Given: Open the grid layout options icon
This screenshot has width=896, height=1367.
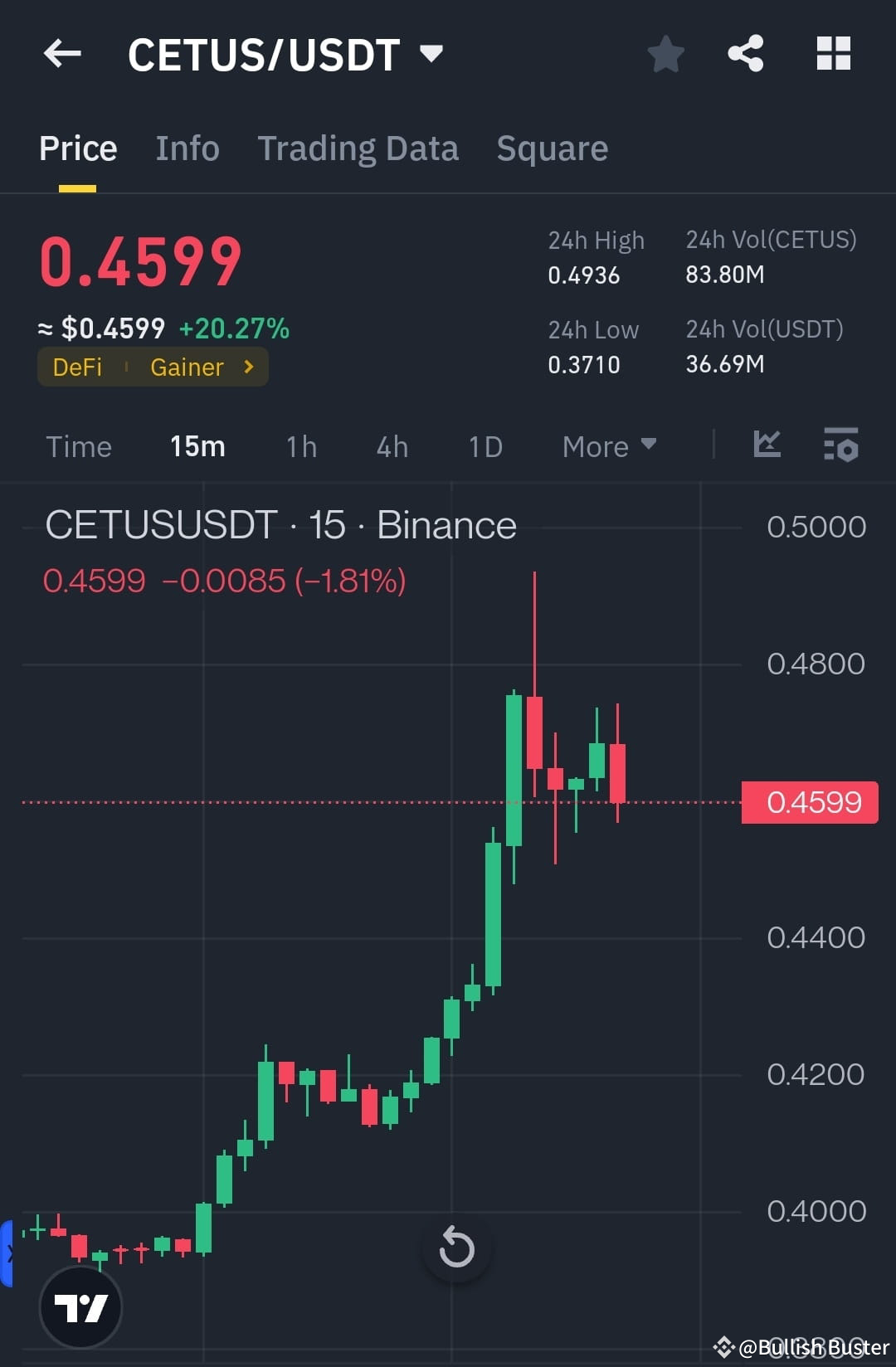Looking at the screenshot, I should (833, 53).
